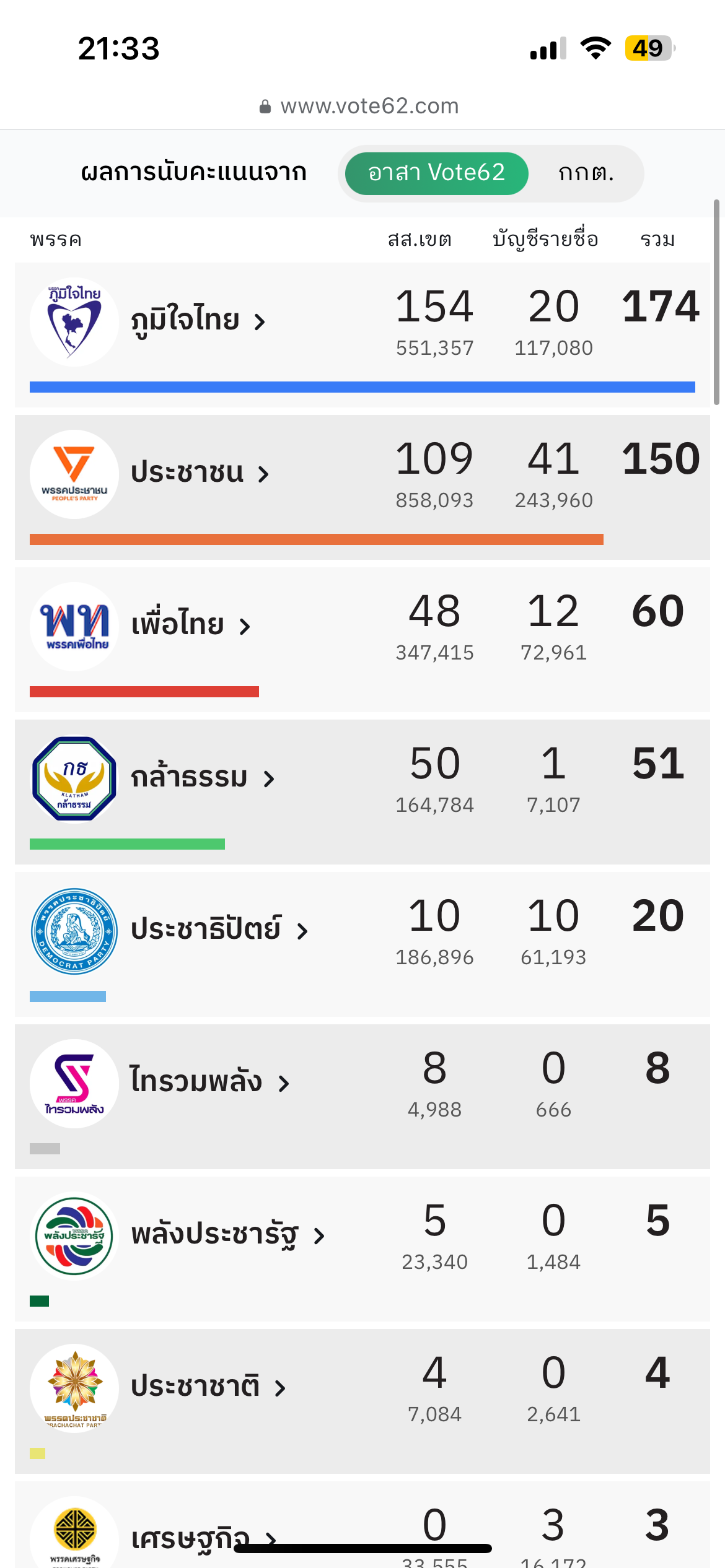Switch results source to กกต.
This screenshot has width=725, height=1568.
click(585, 173)
